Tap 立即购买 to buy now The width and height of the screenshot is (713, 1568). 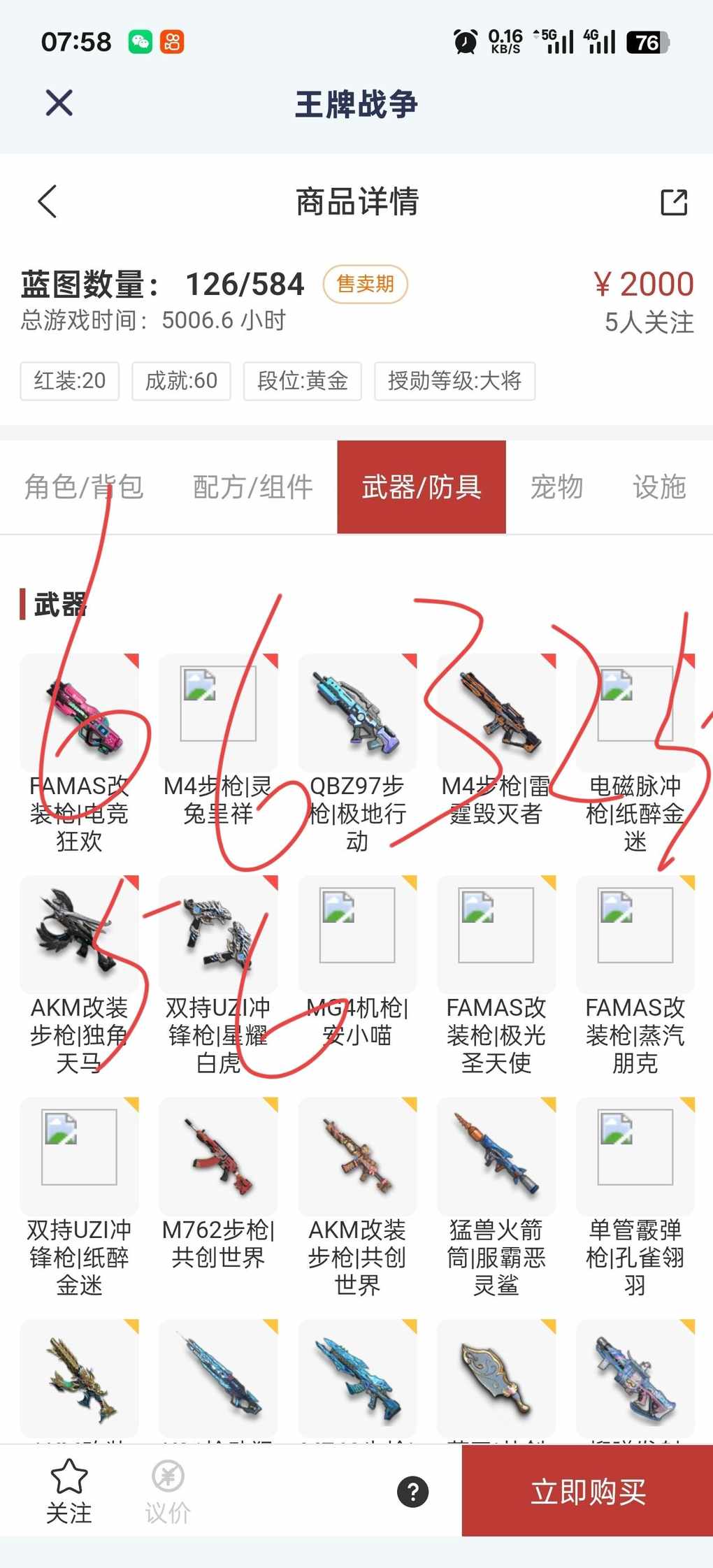tap(587, 1491)
